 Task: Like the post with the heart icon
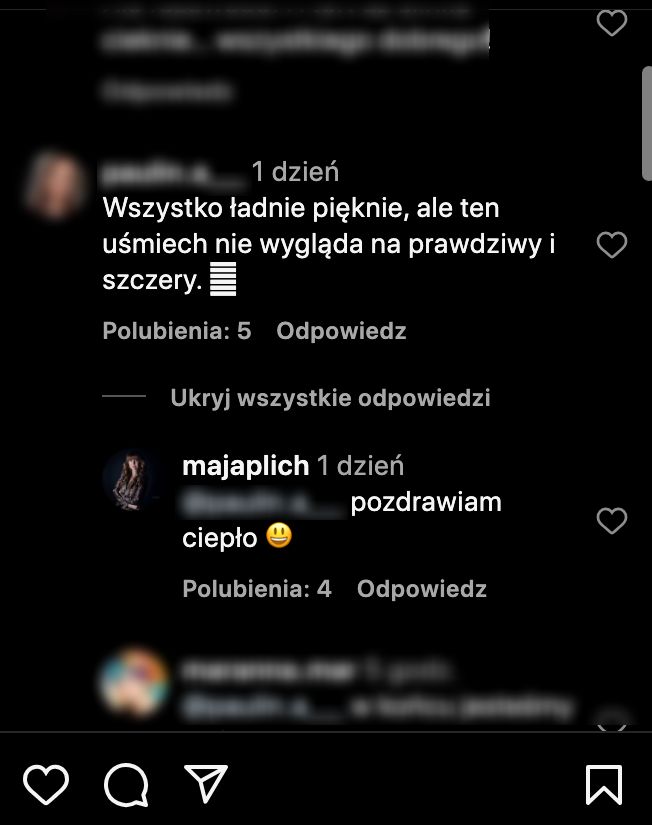pyautogui.click(x=46, y=784)
